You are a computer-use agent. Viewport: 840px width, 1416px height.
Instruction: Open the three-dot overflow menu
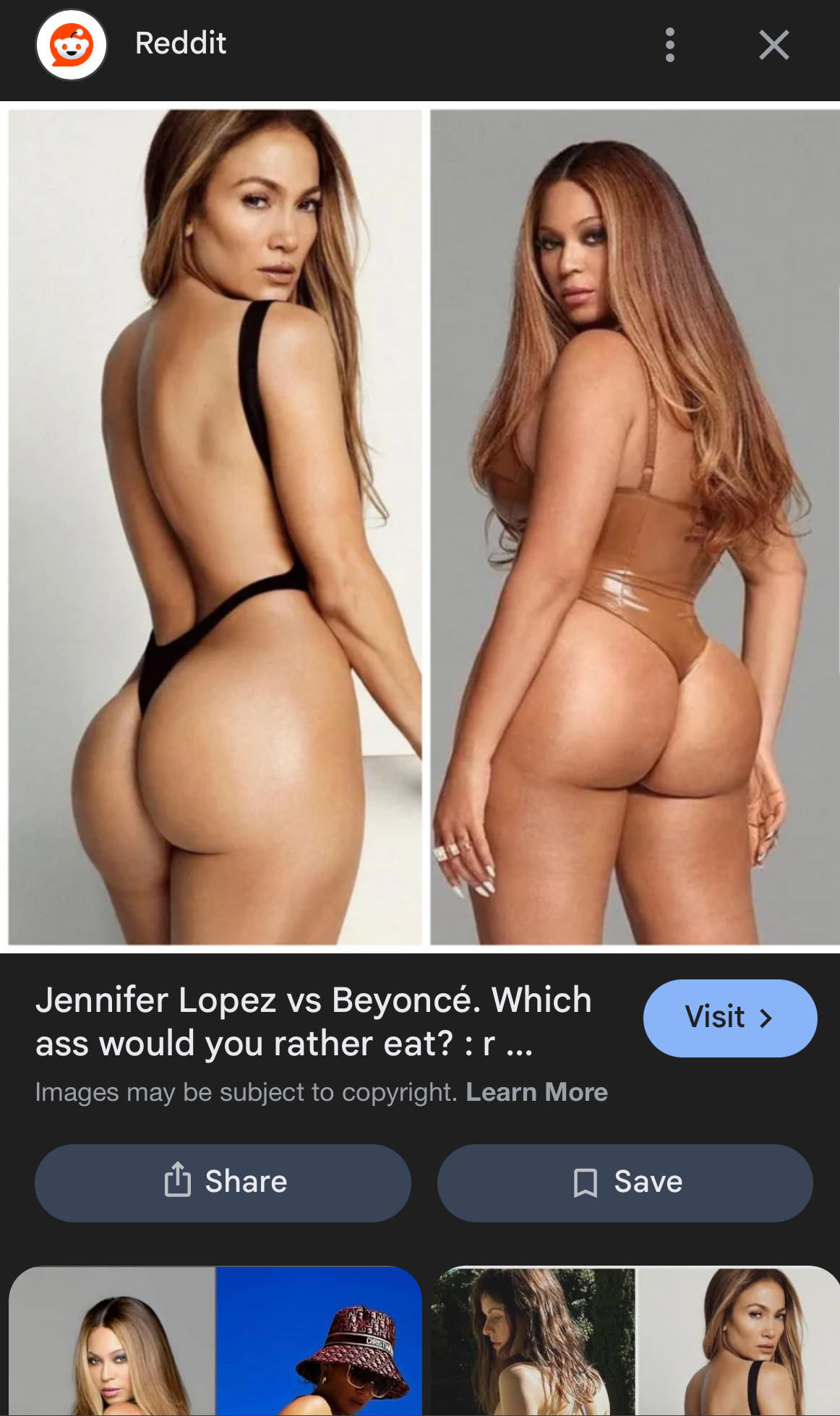click(670, 45)
